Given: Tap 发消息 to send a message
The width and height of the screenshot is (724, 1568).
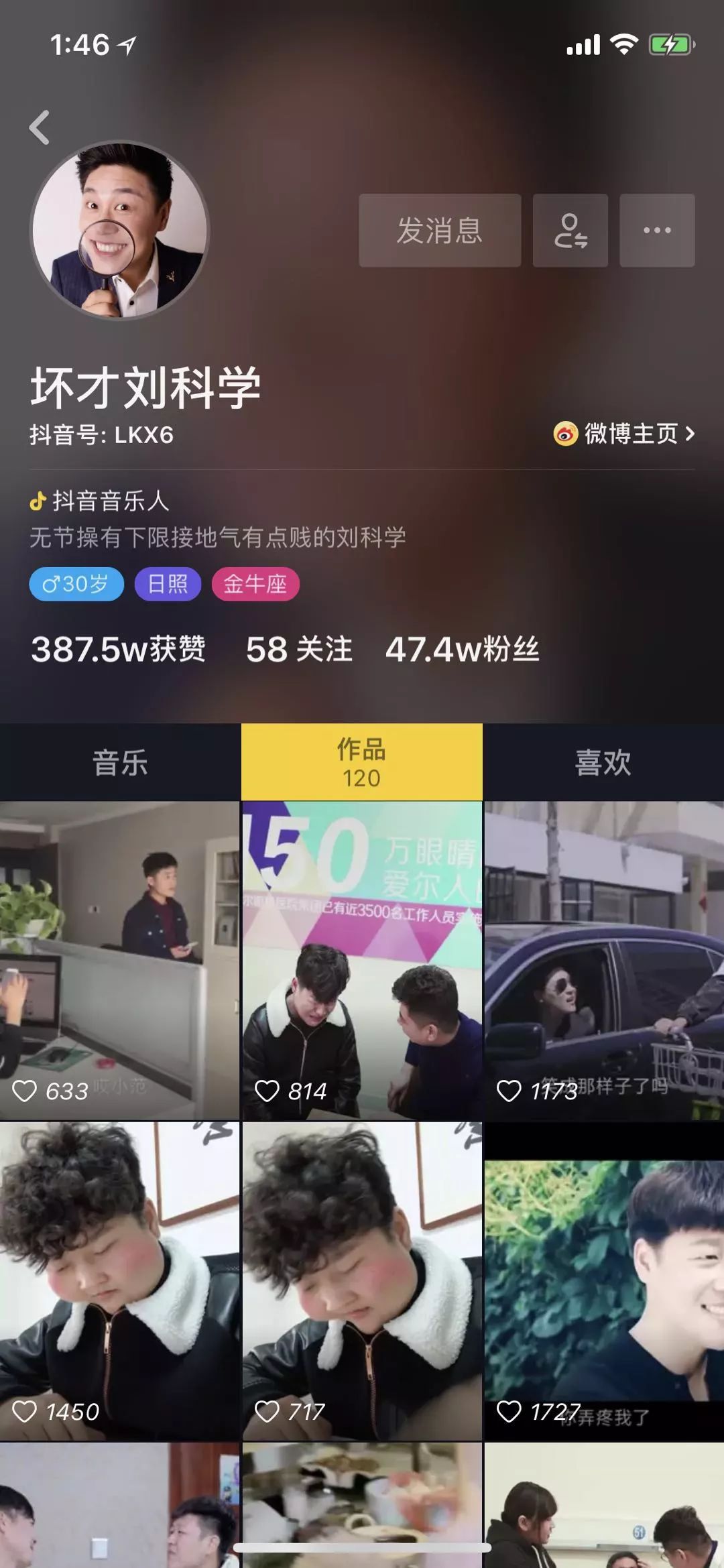Looking at the screenshot, I should (440, 231).
